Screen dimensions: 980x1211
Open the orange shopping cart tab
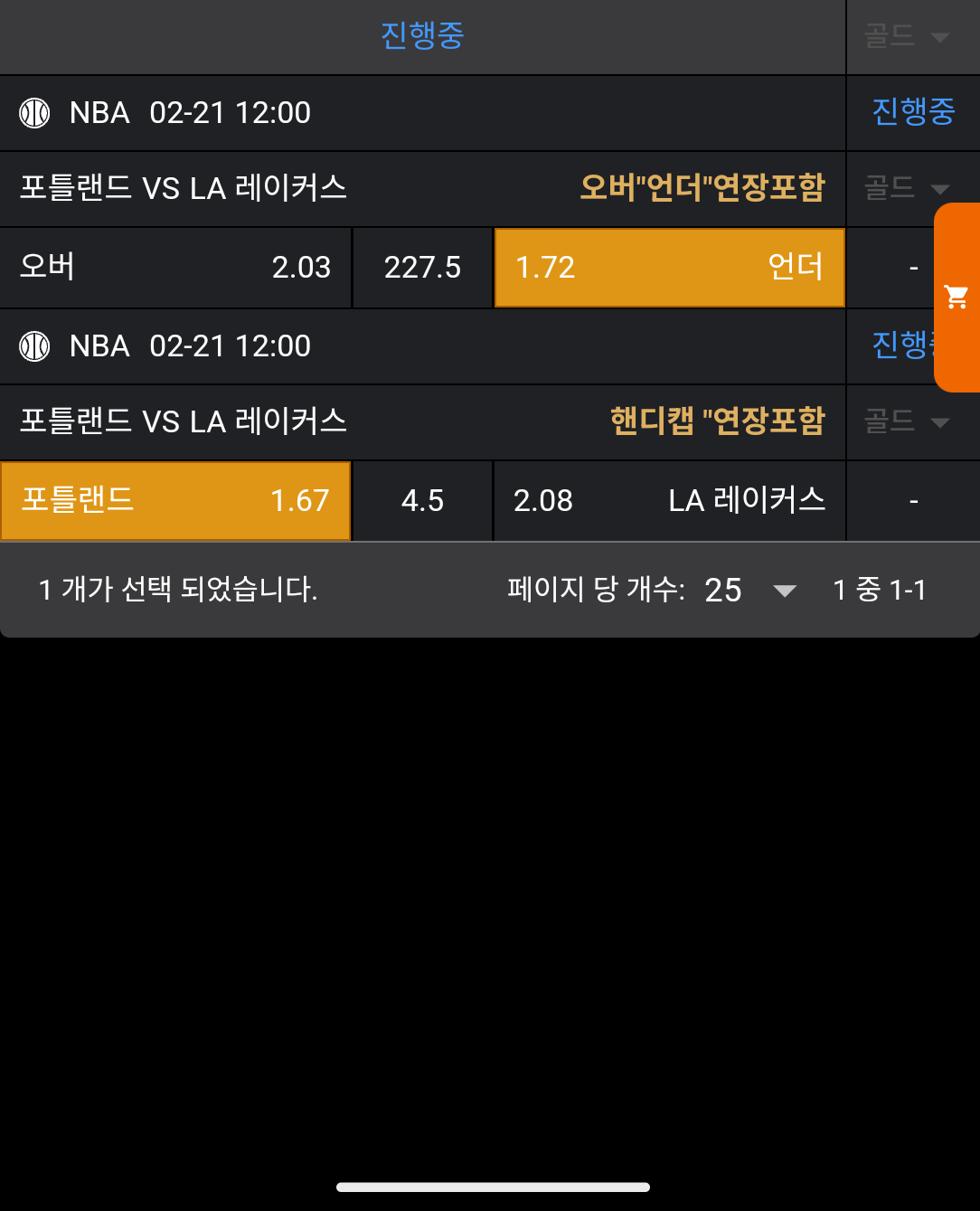(x=956, y=297)
